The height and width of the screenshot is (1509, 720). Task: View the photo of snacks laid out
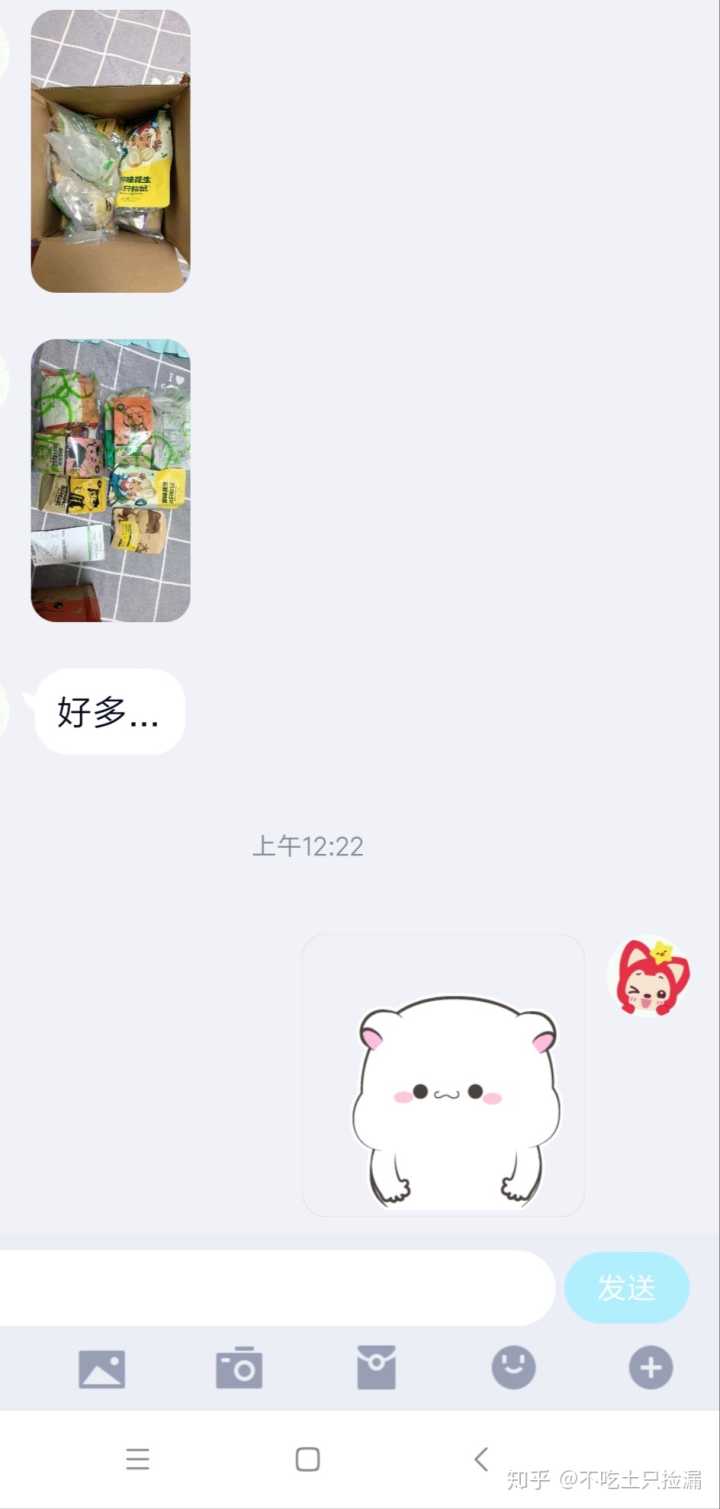coord(110,480)
